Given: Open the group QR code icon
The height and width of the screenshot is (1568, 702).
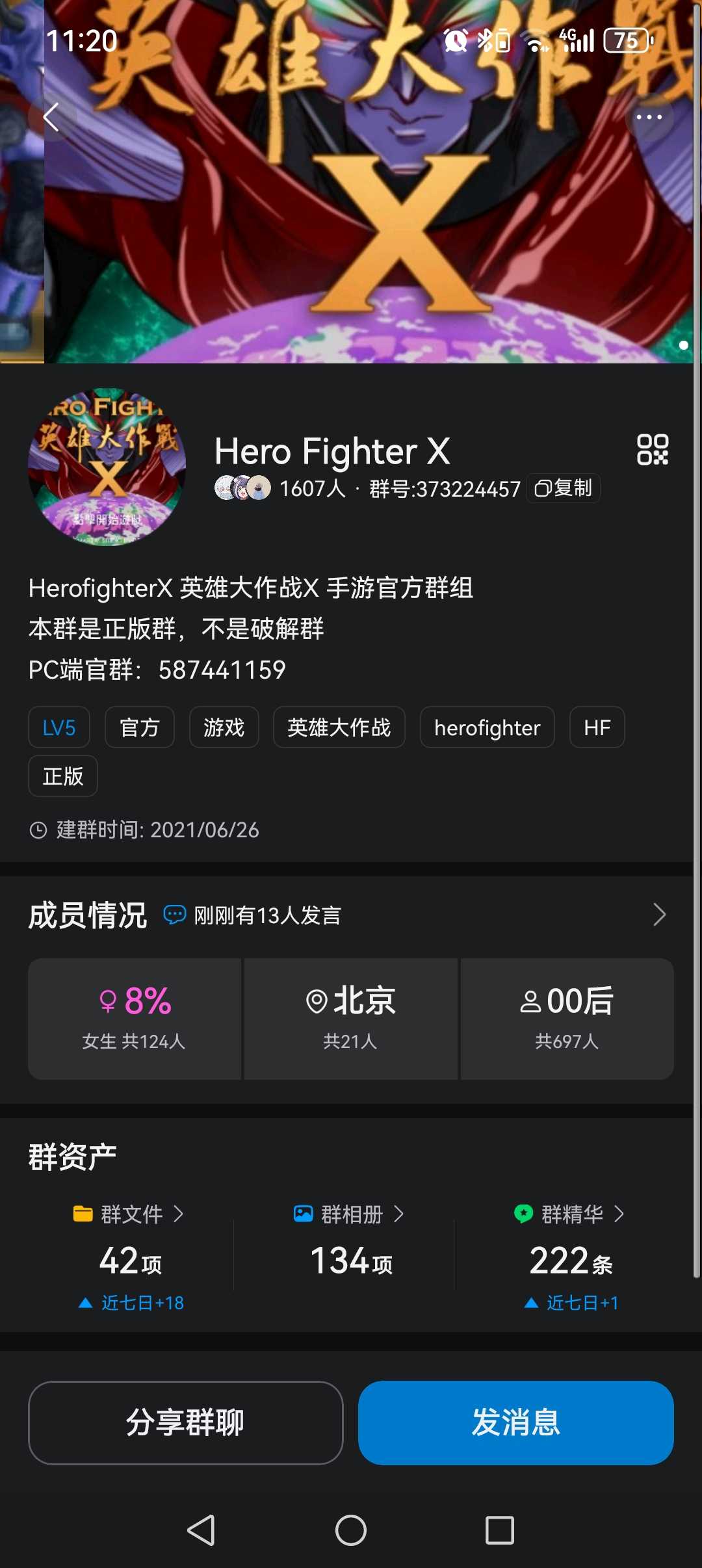Looking at the screenshot, I should 652,450.
